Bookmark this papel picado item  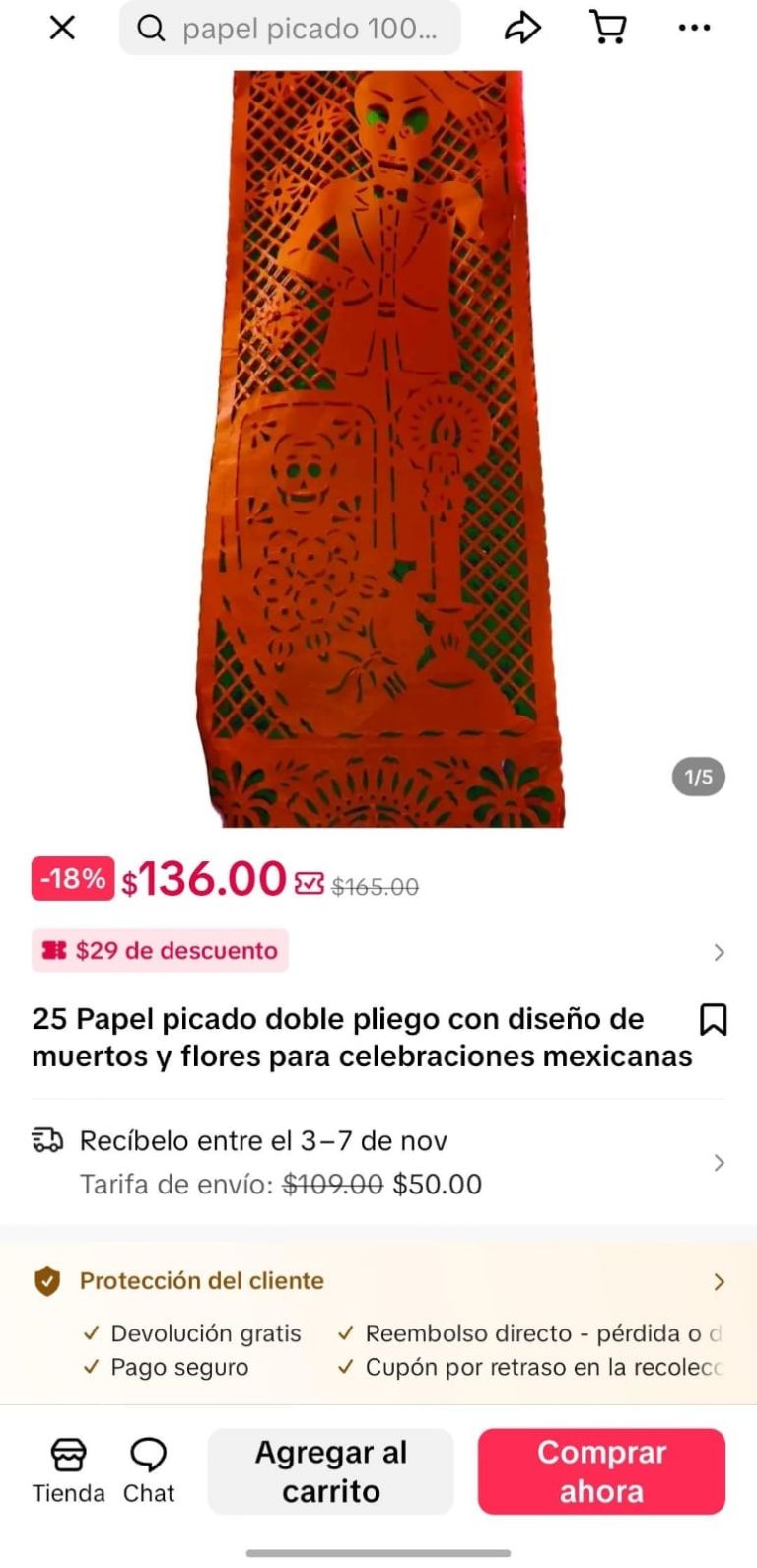tap(713, 1020)
